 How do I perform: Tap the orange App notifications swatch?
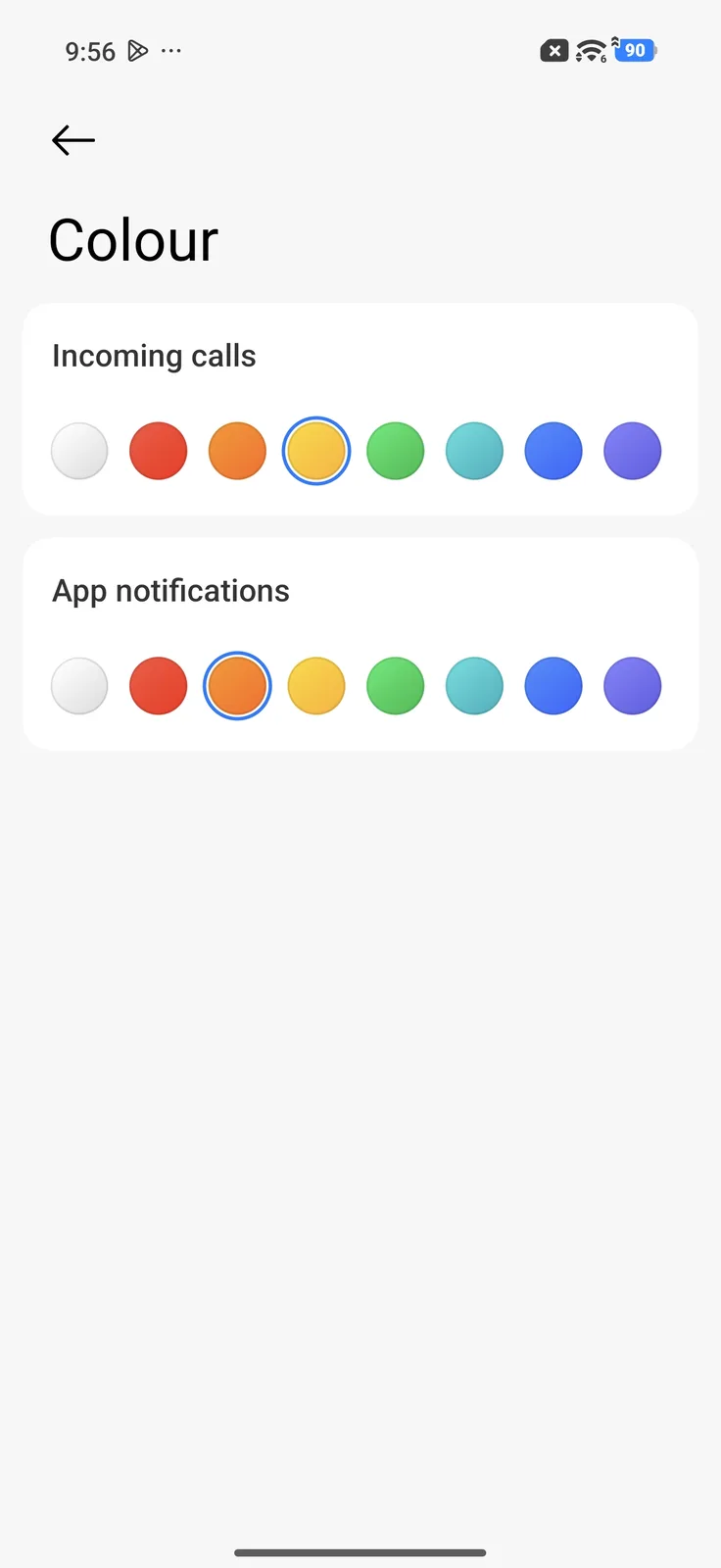(x=237, y=686)
